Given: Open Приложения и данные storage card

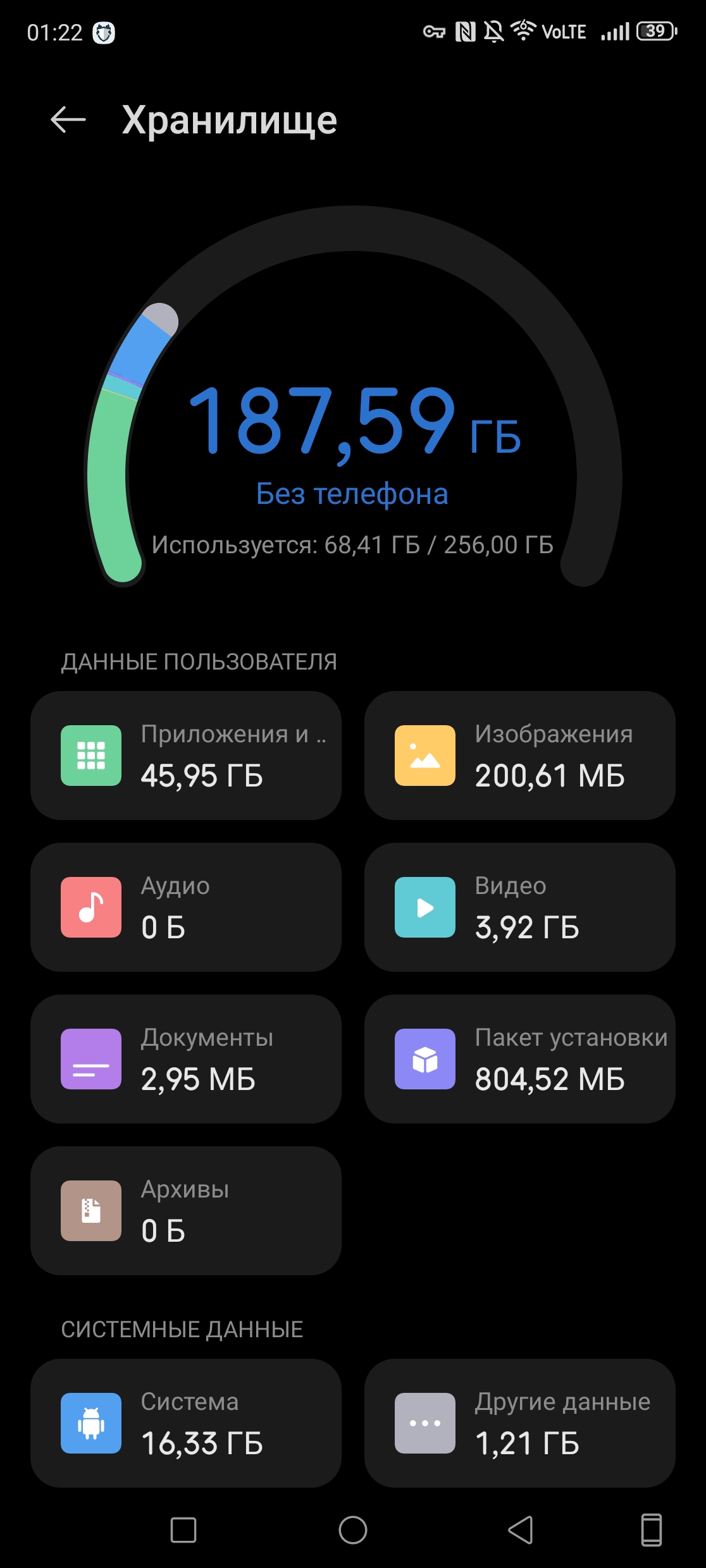Looking at the screenshot, I should tap(186, 756).
